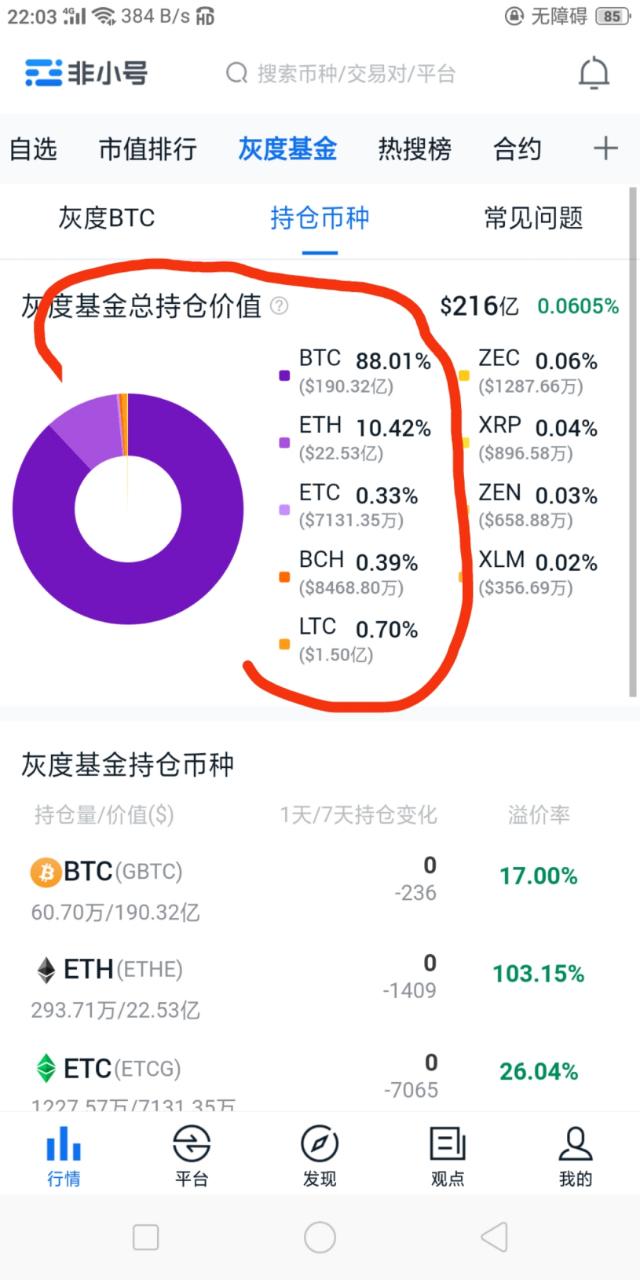The image size is (640, 1280).
Task: Open the notifications bell
Action: tap(594, 74)
